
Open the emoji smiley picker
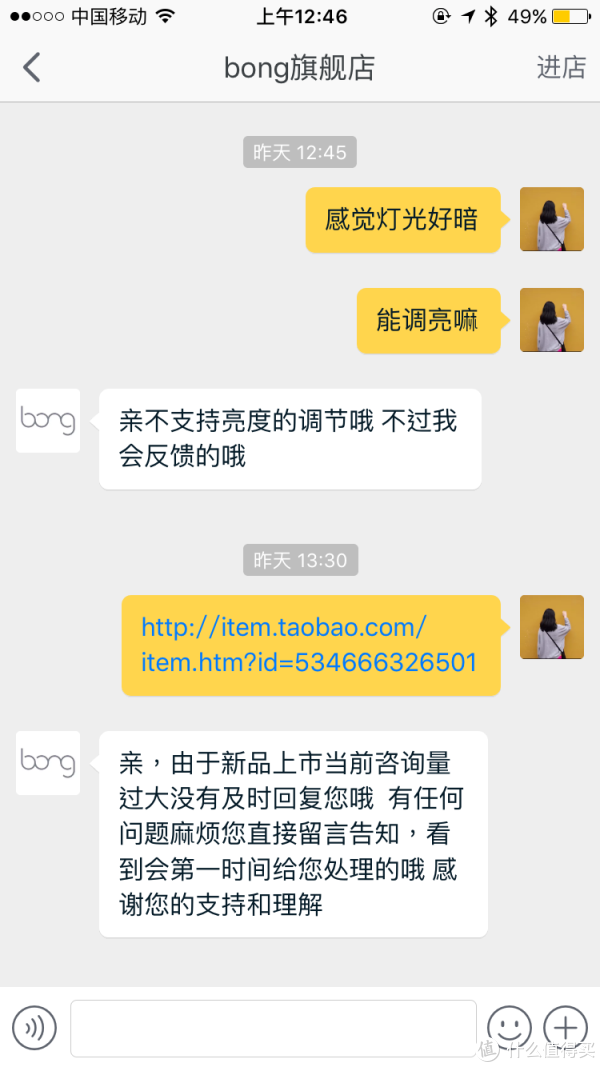tap(509, 1028)
